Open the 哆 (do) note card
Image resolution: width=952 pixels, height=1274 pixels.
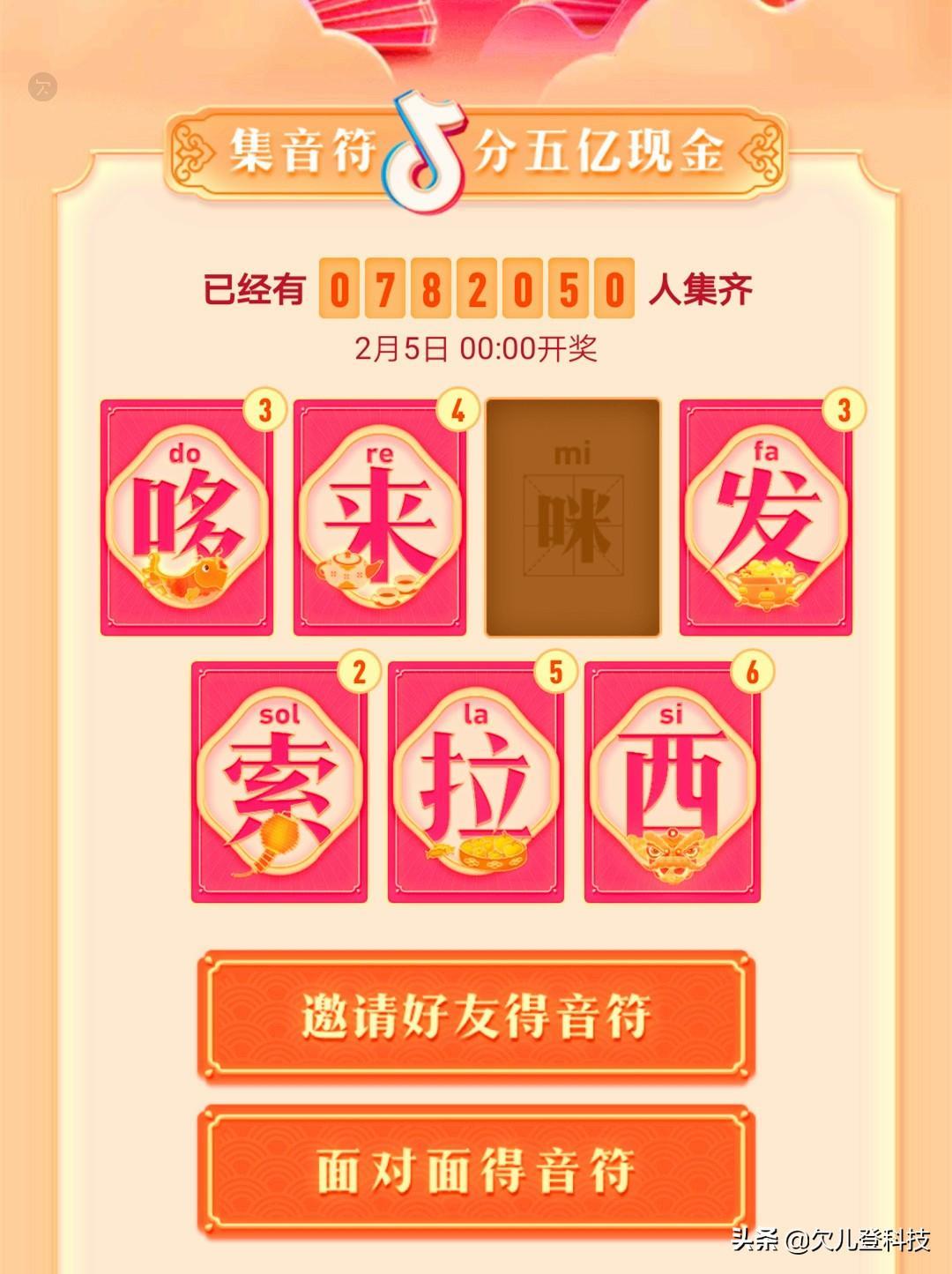click(x=187, y=518)
